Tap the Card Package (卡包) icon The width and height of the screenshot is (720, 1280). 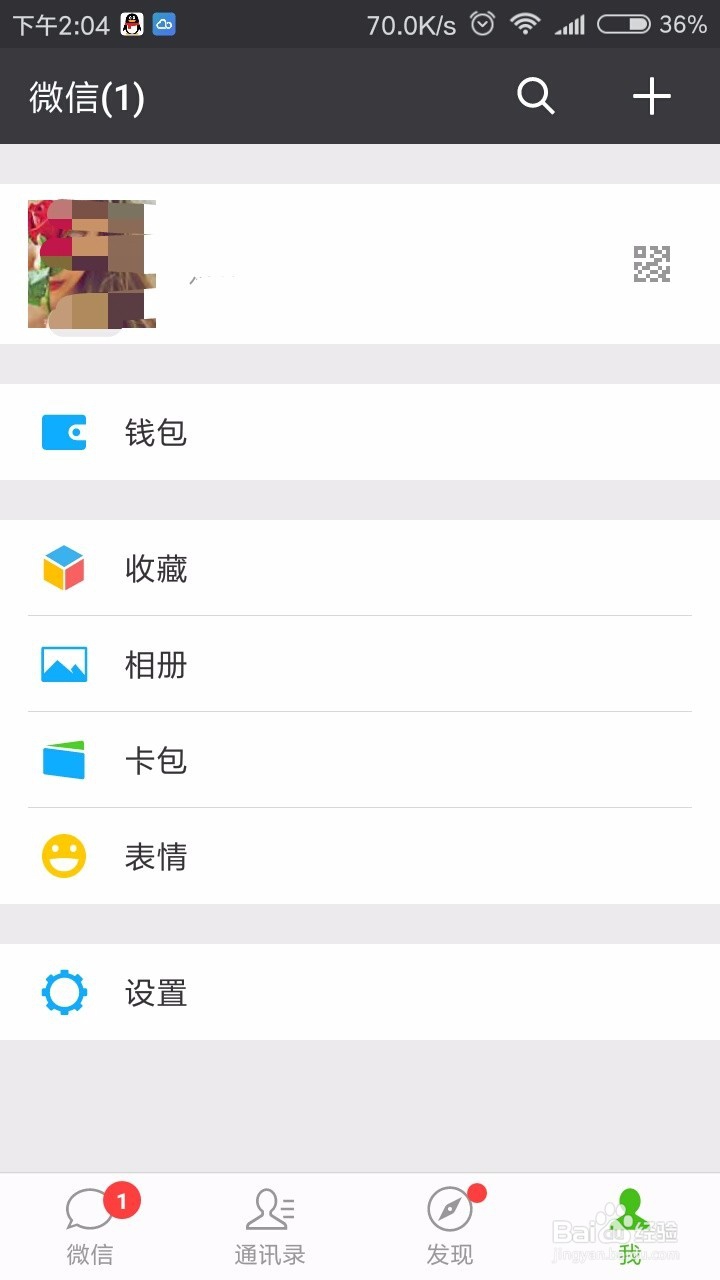(x=63, y=760)
